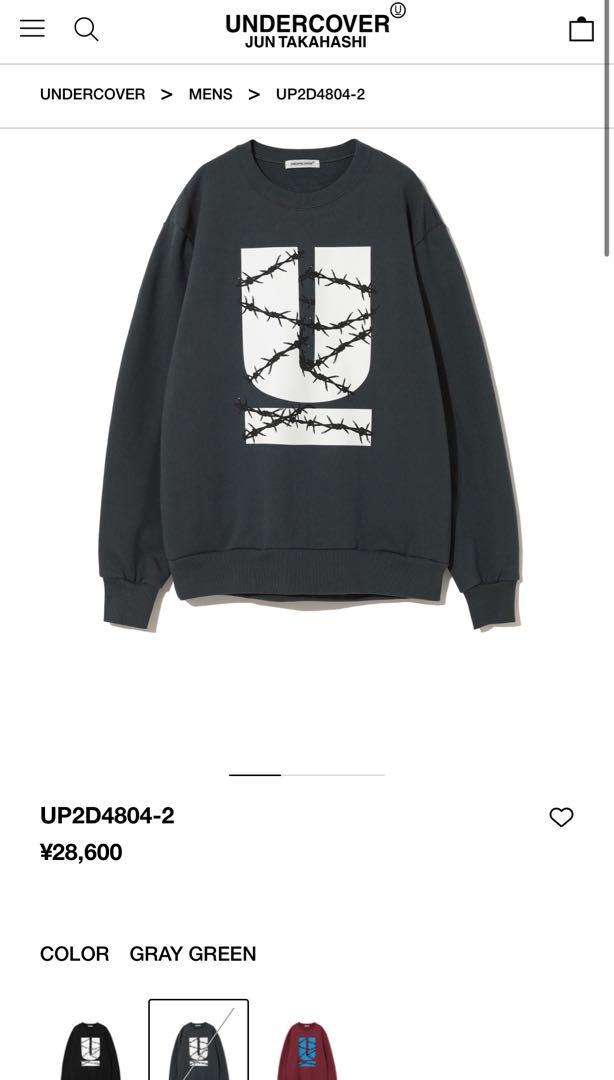Open the search icon
The width and height of the screenshot is (614, 1080).
86,29
